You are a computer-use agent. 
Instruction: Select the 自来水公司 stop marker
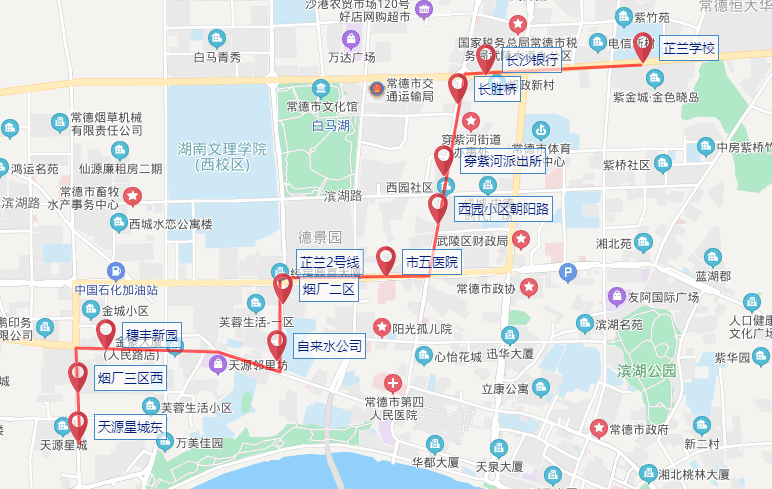pyautogui.click(x=277, y=342)
